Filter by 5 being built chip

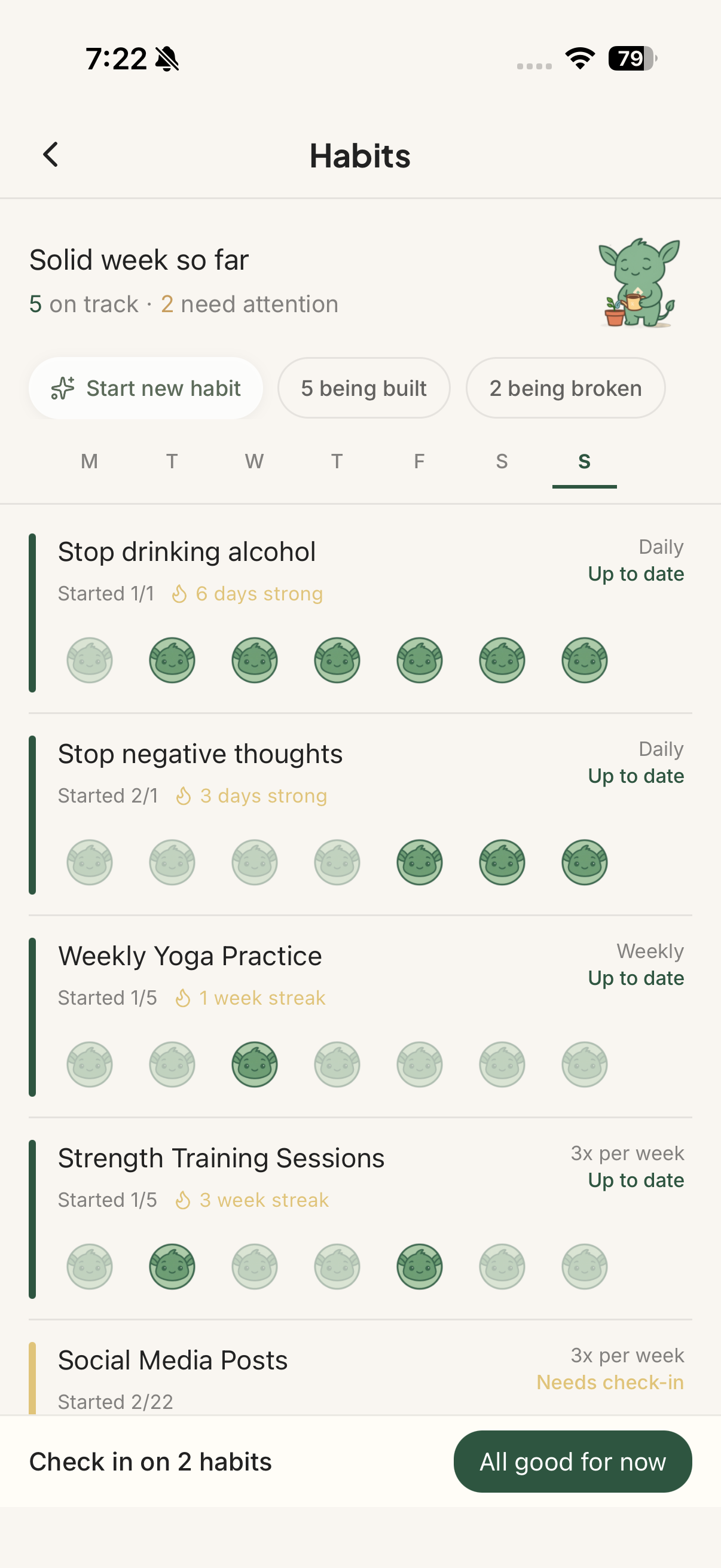pyautogui.click(x=364, y=388)
